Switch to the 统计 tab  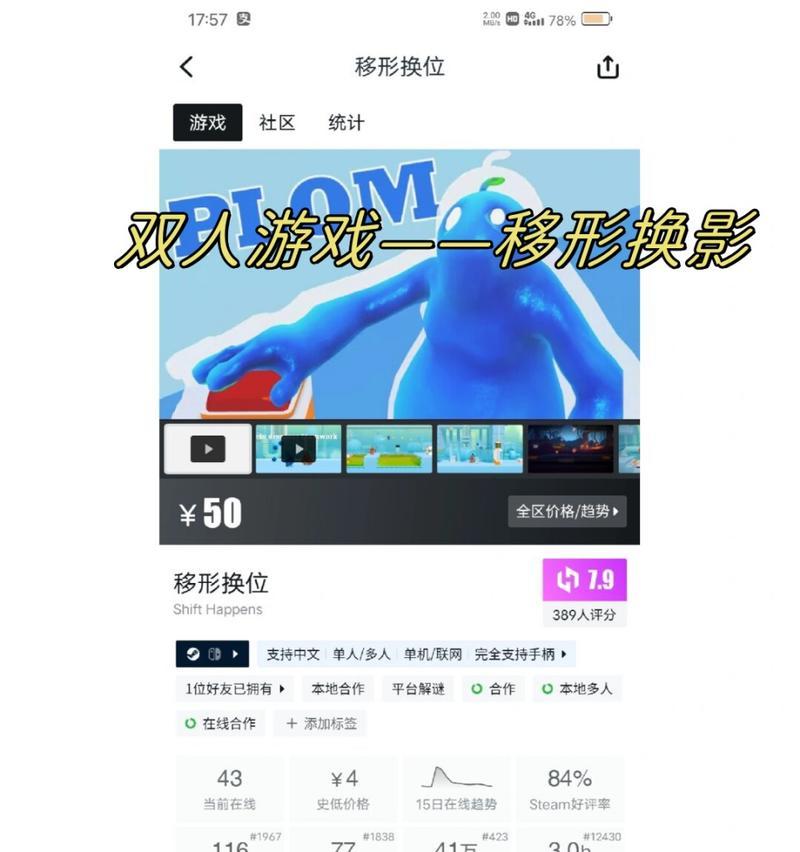pyautogui.click(x=346, y=123)
